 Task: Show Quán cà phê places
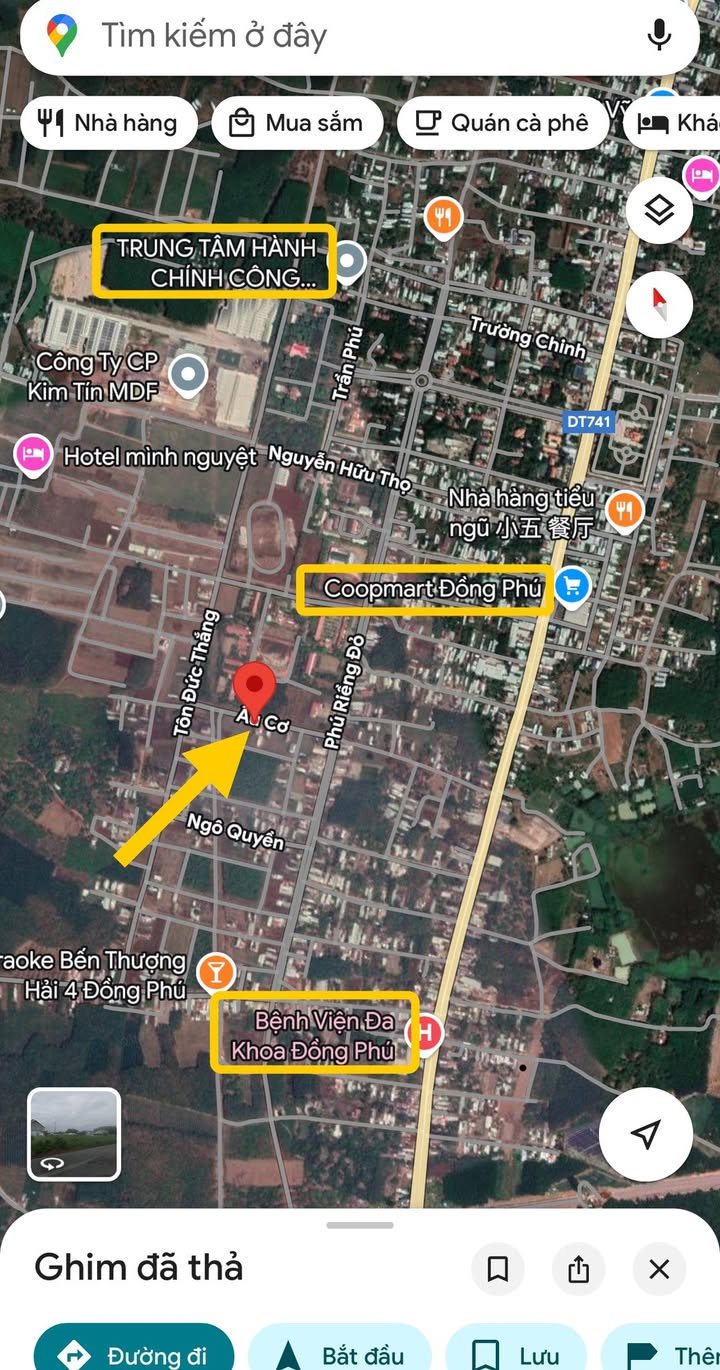tap(503, 123)
